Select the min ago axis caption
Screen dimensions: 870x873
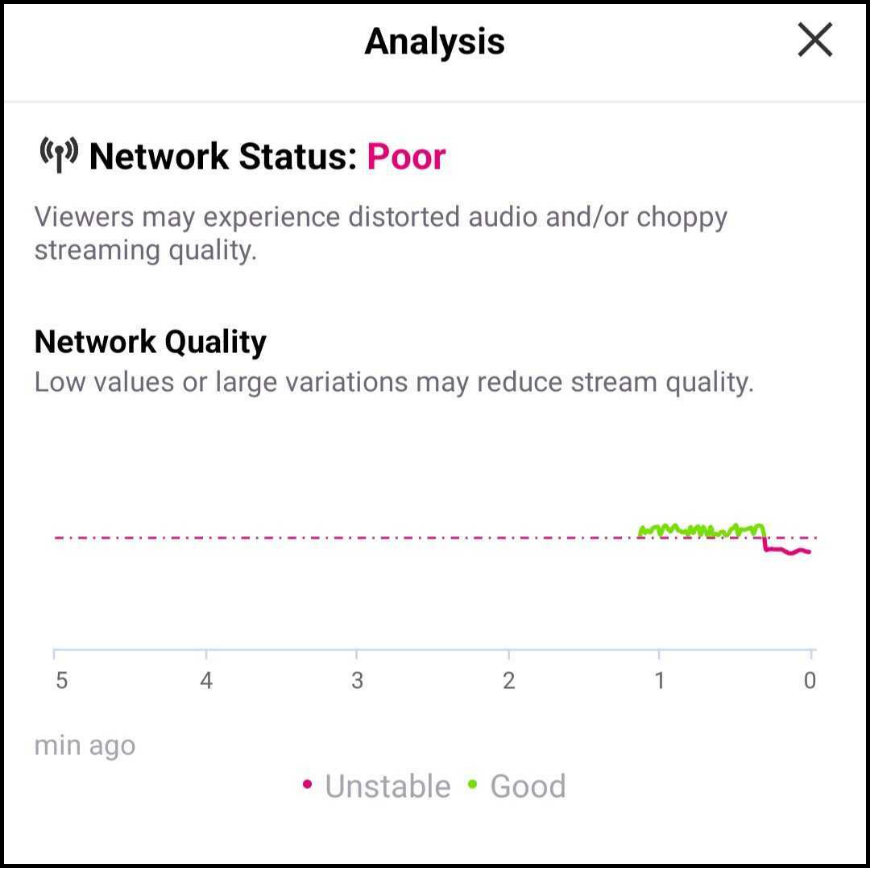point(83,744)
